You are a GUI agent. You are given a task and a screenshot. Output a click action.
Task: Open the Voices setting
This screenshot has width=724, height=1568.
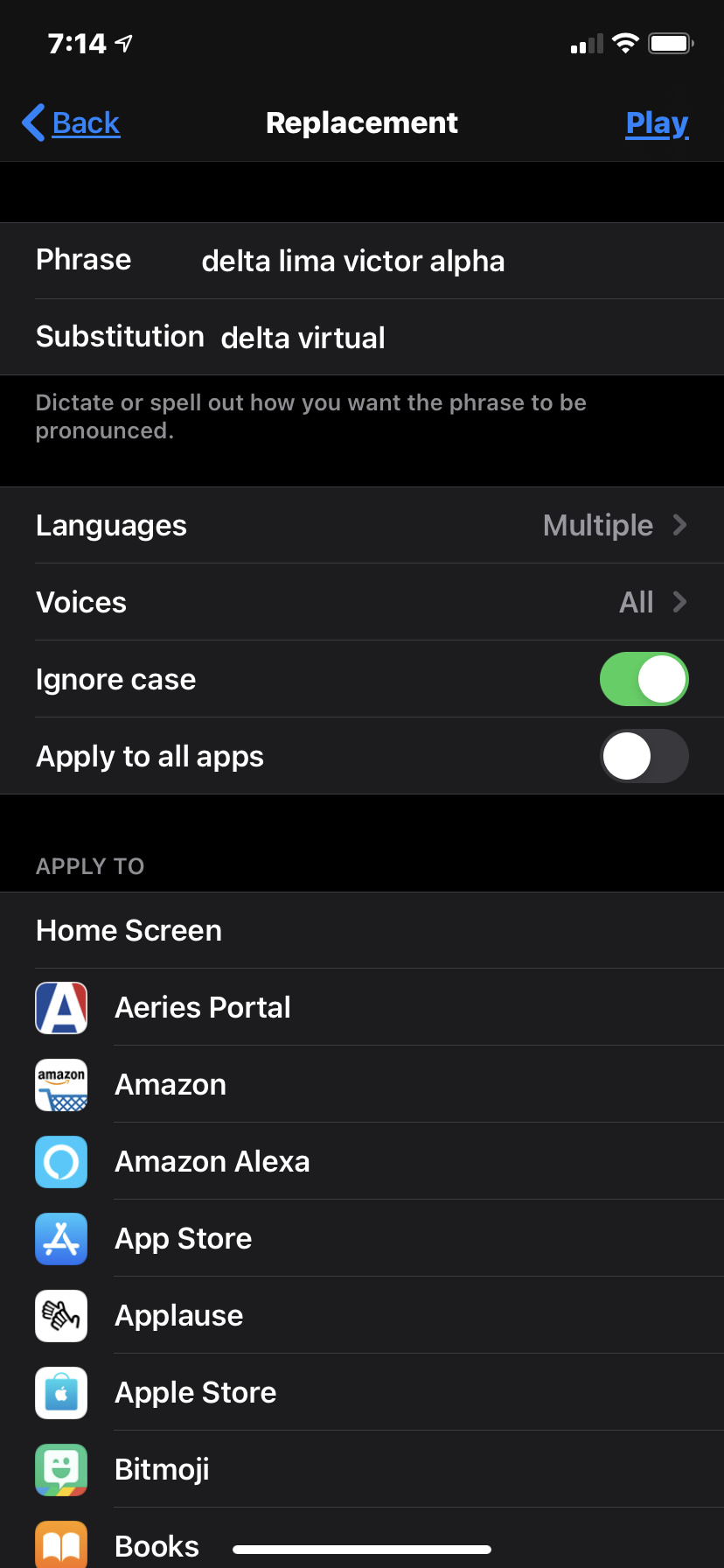(362, 602)
